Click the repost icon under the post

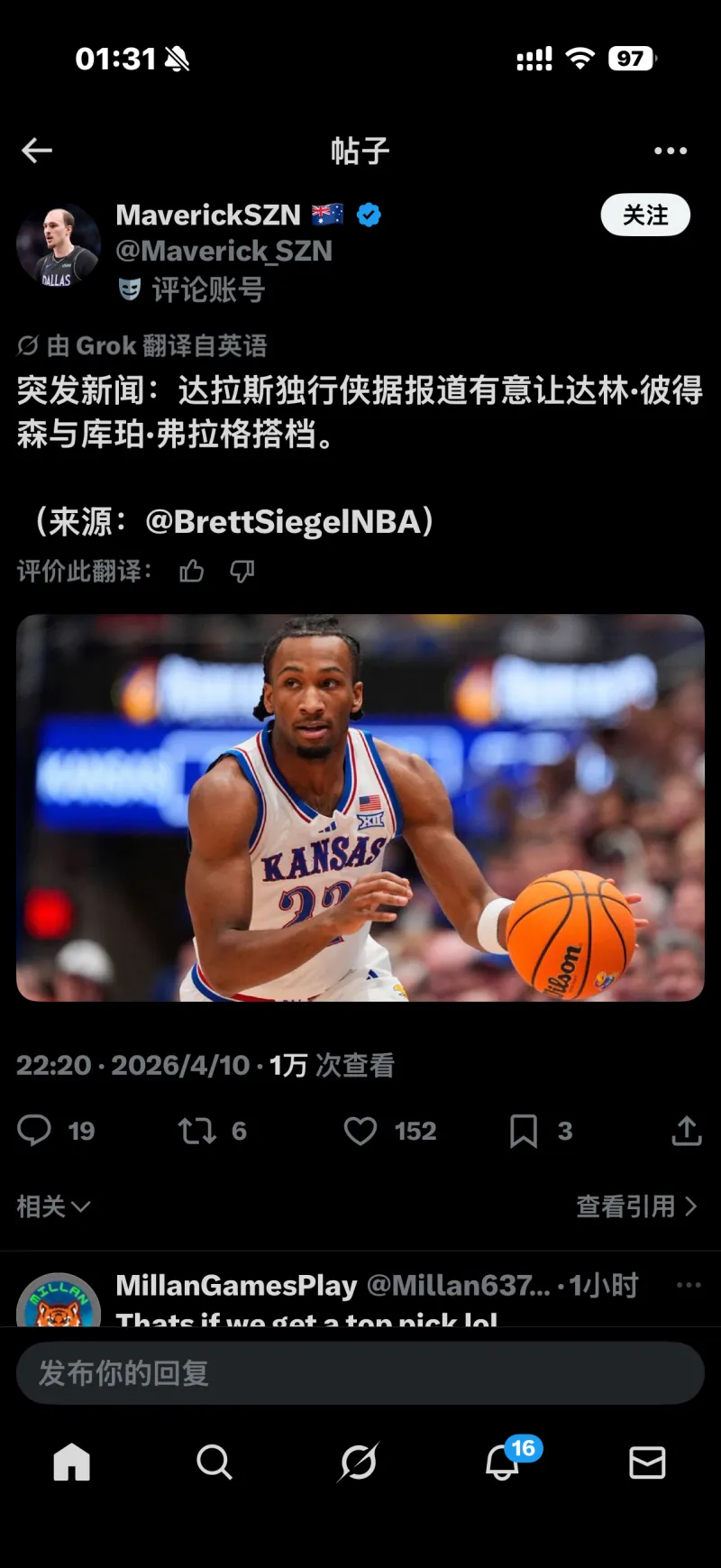[x=196, y=1131]
